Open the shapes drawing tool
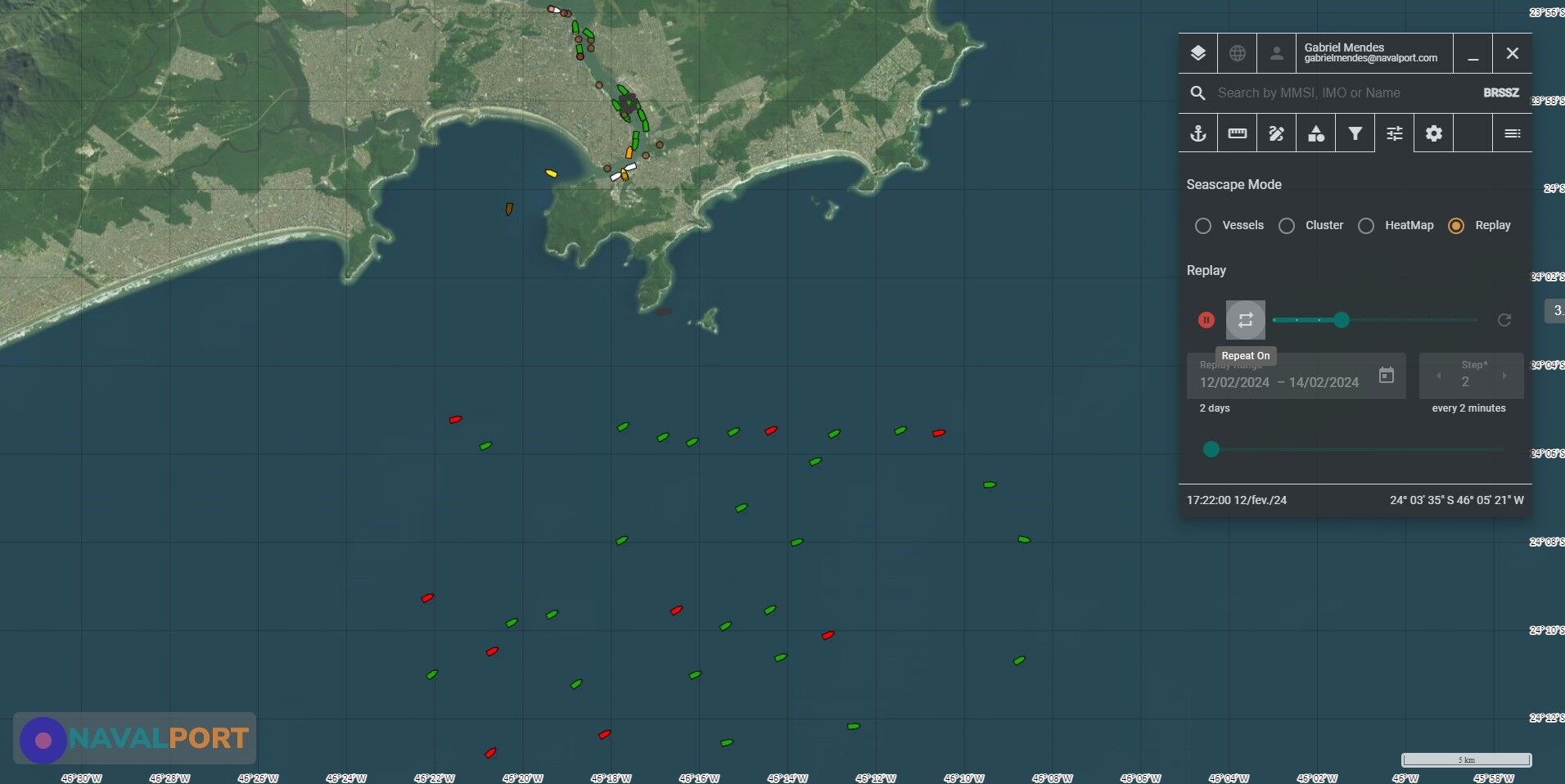The width and height of the screenshot is (1565, 784). pyautogui.click(x=1315, y=133)
